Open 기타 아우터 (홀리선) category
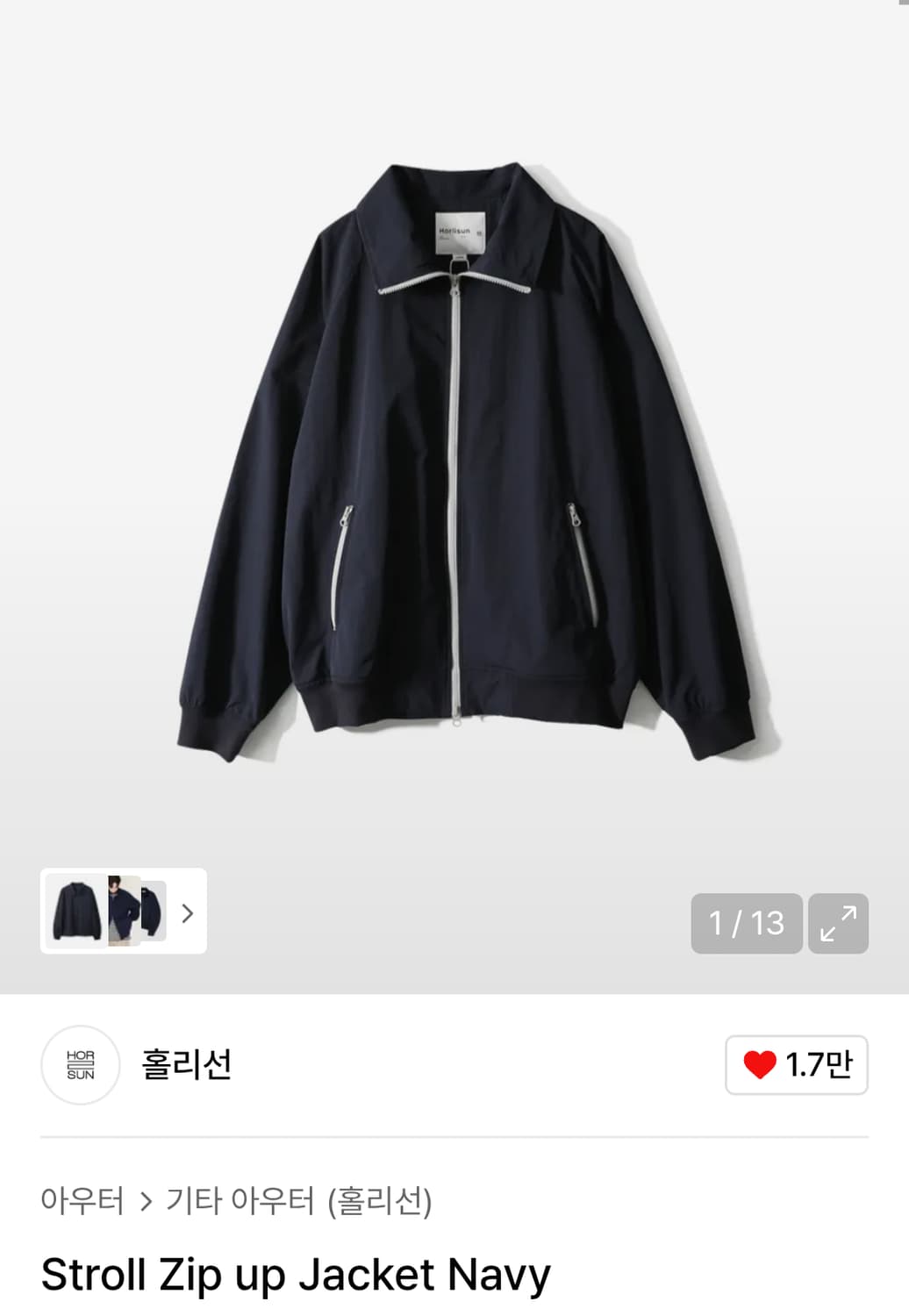 point(299,1201)
